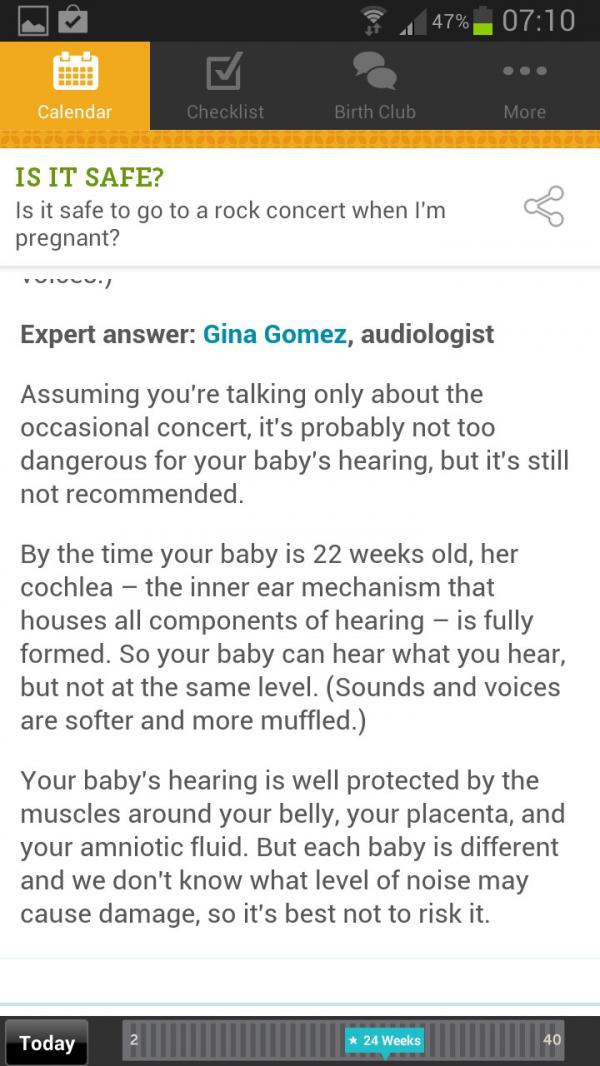The image size is (600, 1066).
Task: Jump to Today in the timeline
Action: [x=47, y=1043]
